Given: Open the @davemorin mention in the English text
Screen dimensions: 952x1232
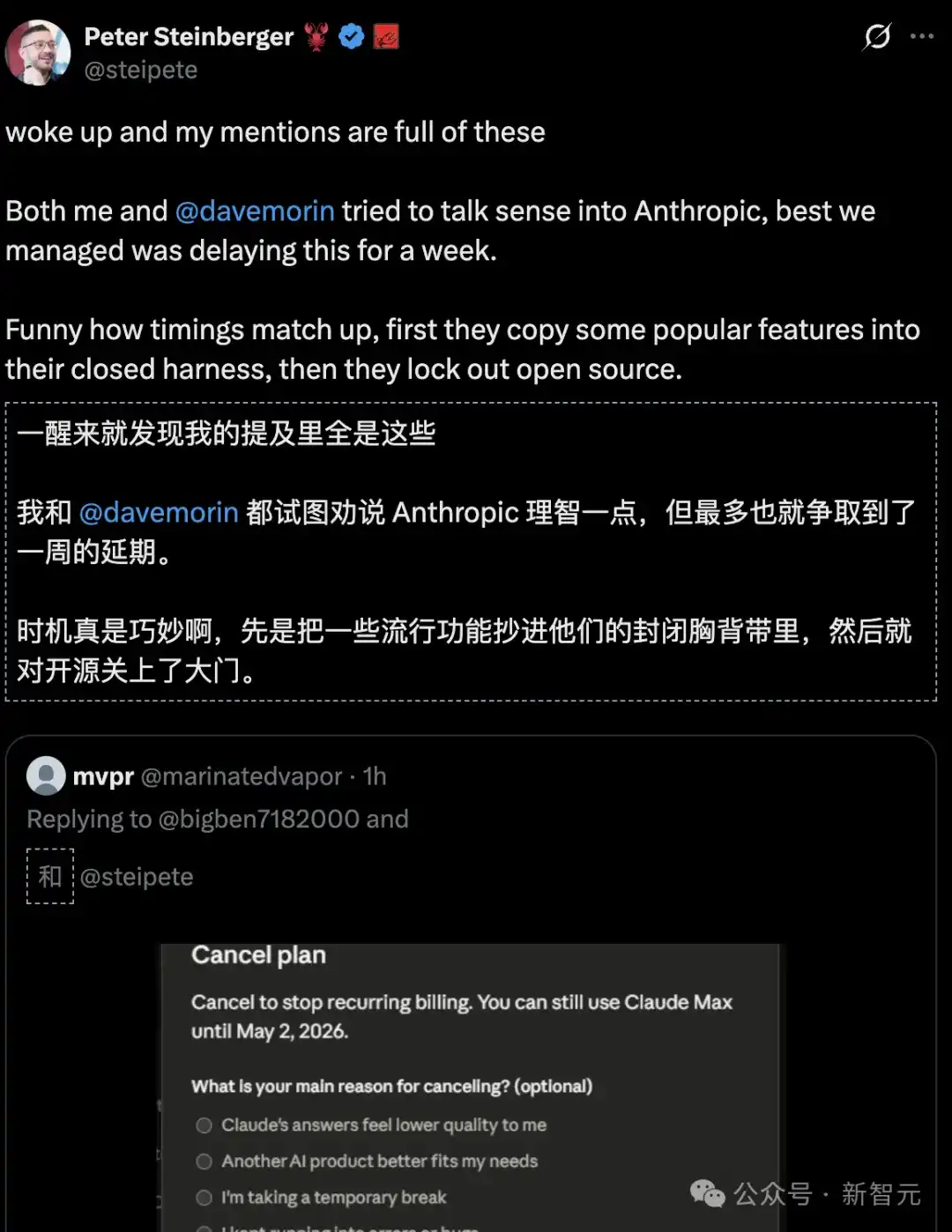Looking at the screenshot, I should pos(255,212).
